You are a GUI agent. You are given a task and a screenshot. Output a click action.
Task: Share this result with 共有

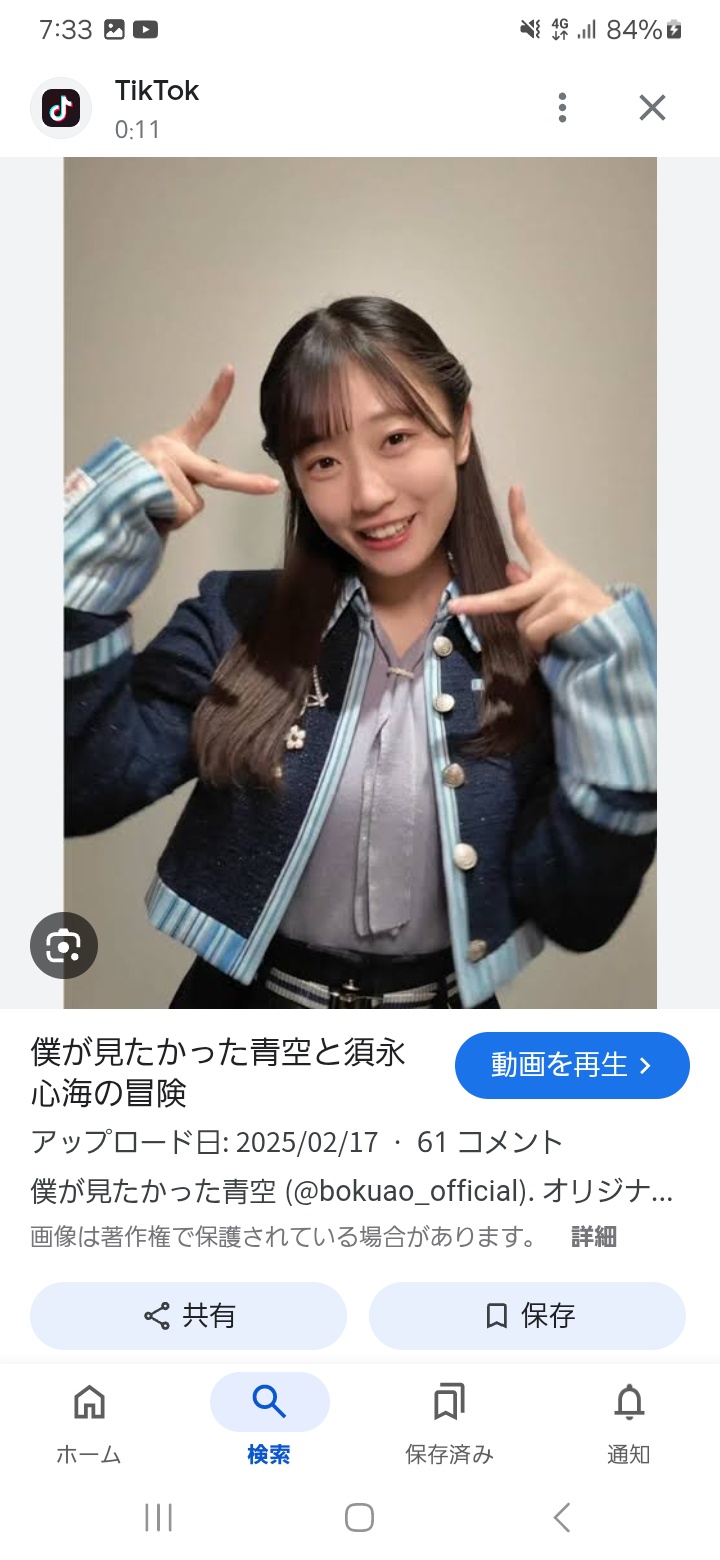pos(188,1316)
